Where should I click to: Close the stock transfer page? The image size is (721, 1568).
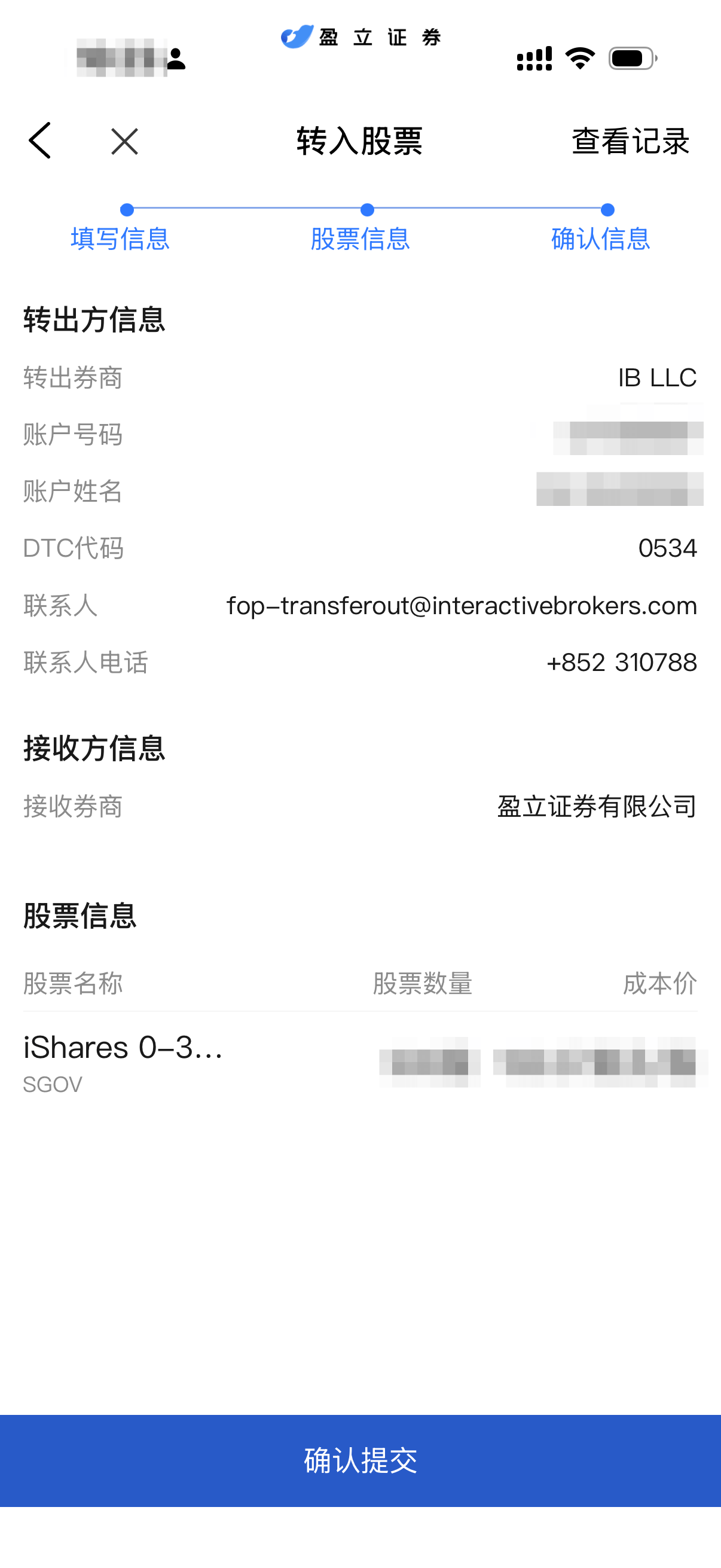125,141
